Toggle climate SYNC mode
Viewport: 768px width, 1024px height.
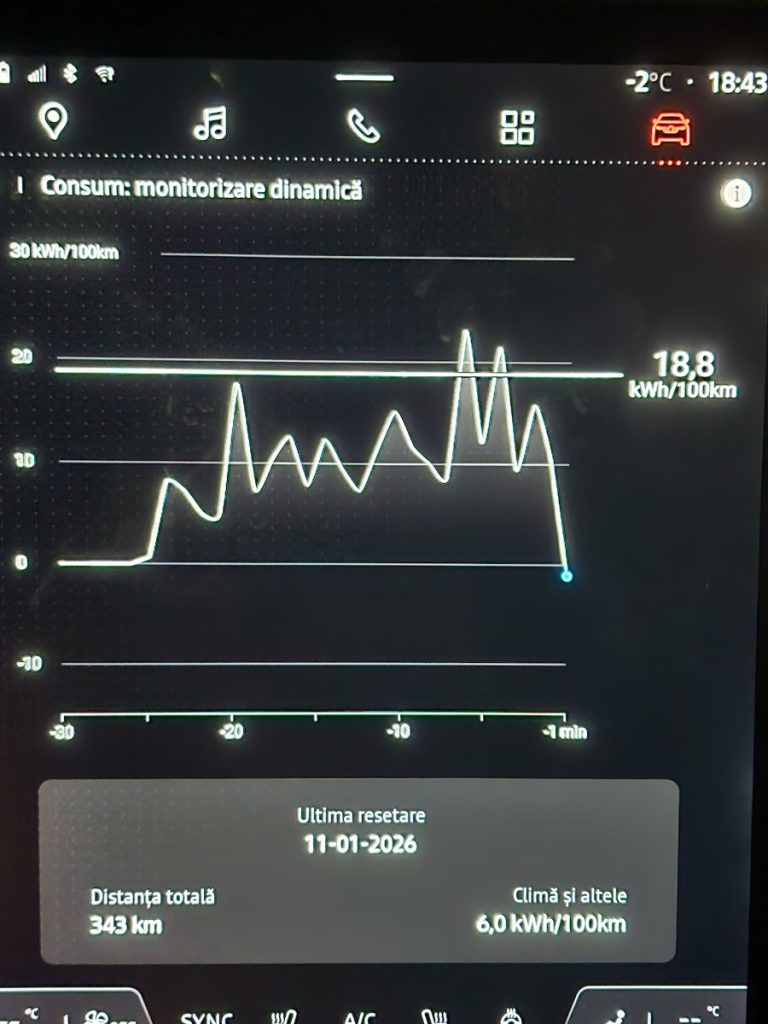207,1016
